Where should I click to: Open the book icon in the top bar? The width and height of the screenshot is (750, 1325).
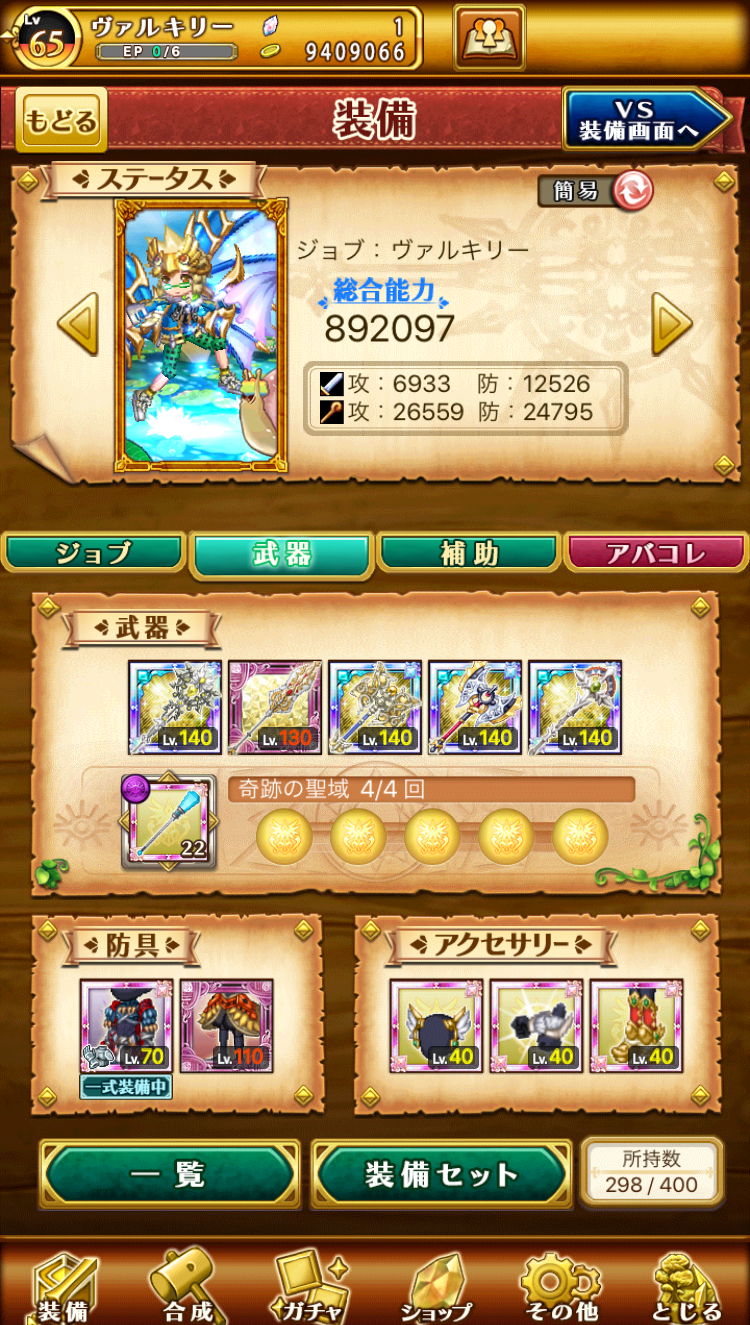[x=489, y=37]
